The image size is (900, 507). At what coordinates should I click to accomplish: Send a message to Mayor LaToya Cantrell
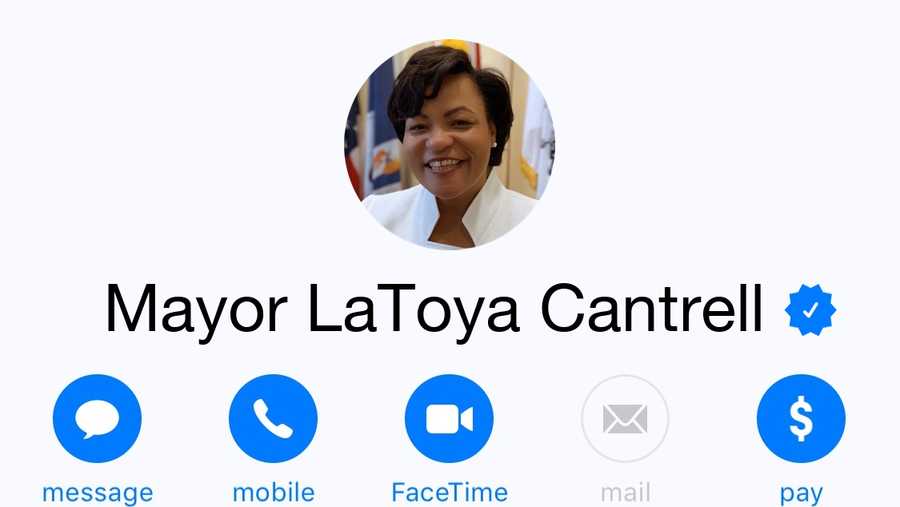(x=97, y=418)
